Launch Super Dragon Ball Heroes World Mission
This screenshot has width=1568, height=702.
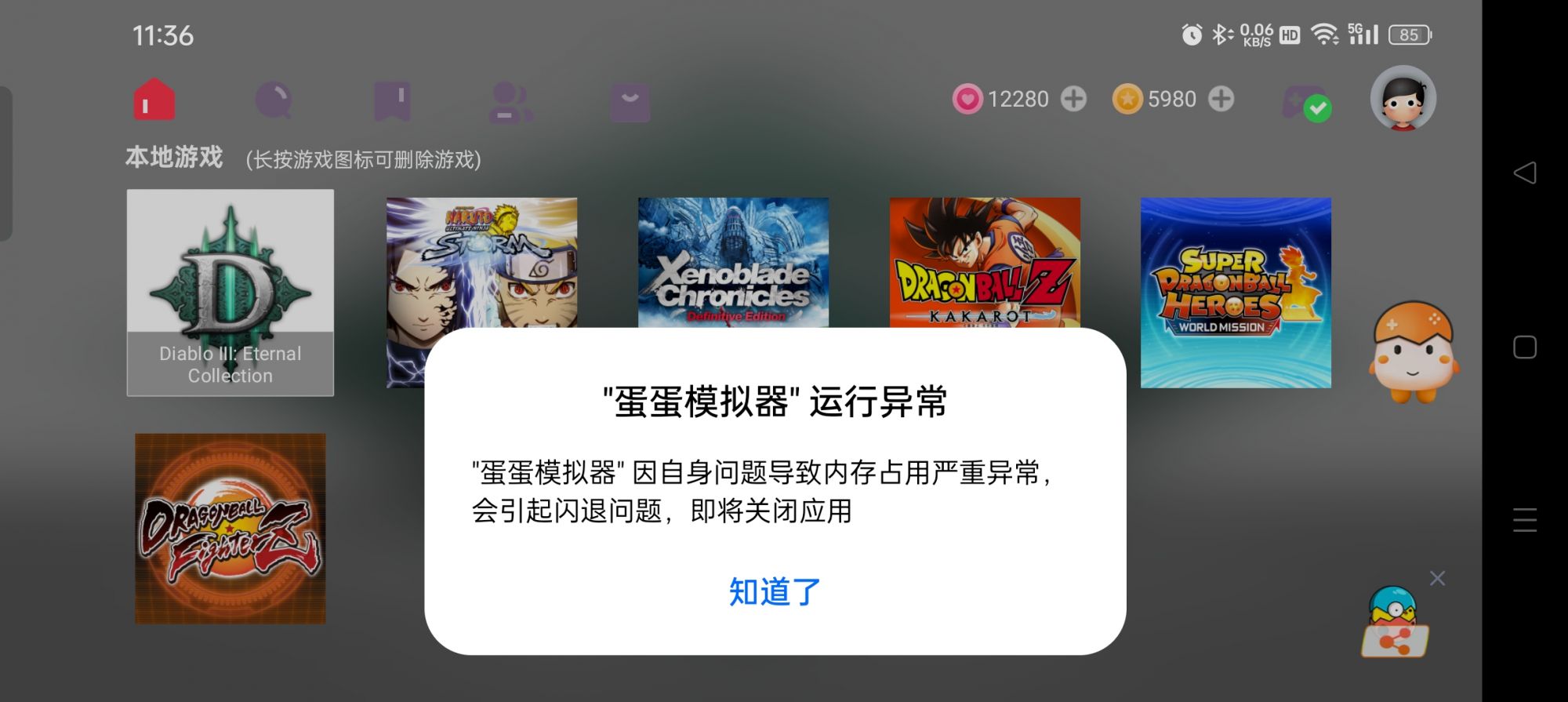1236,293
